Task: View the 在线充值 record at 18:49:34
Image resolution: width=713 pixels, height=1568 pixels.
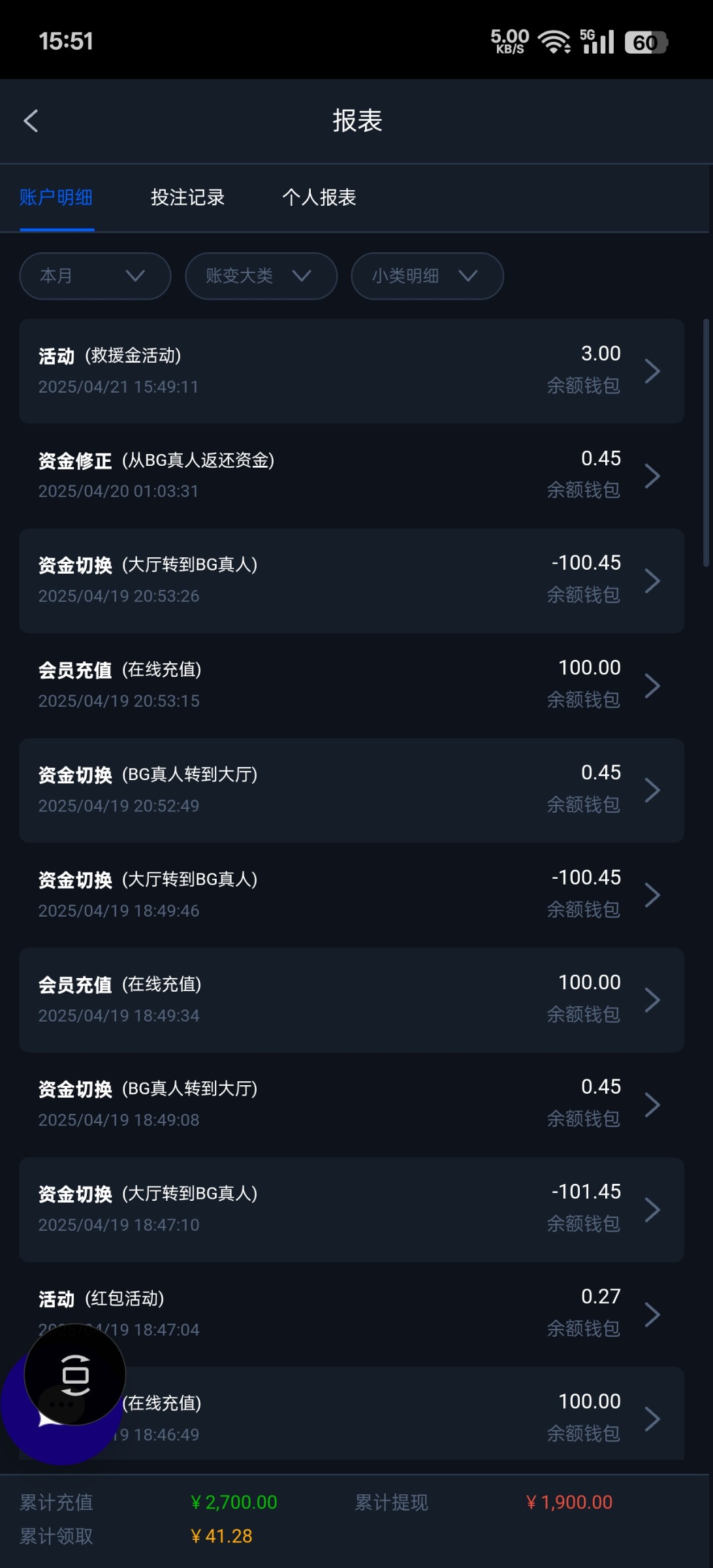Action: pyautogui.click(x=351, y=1000)
